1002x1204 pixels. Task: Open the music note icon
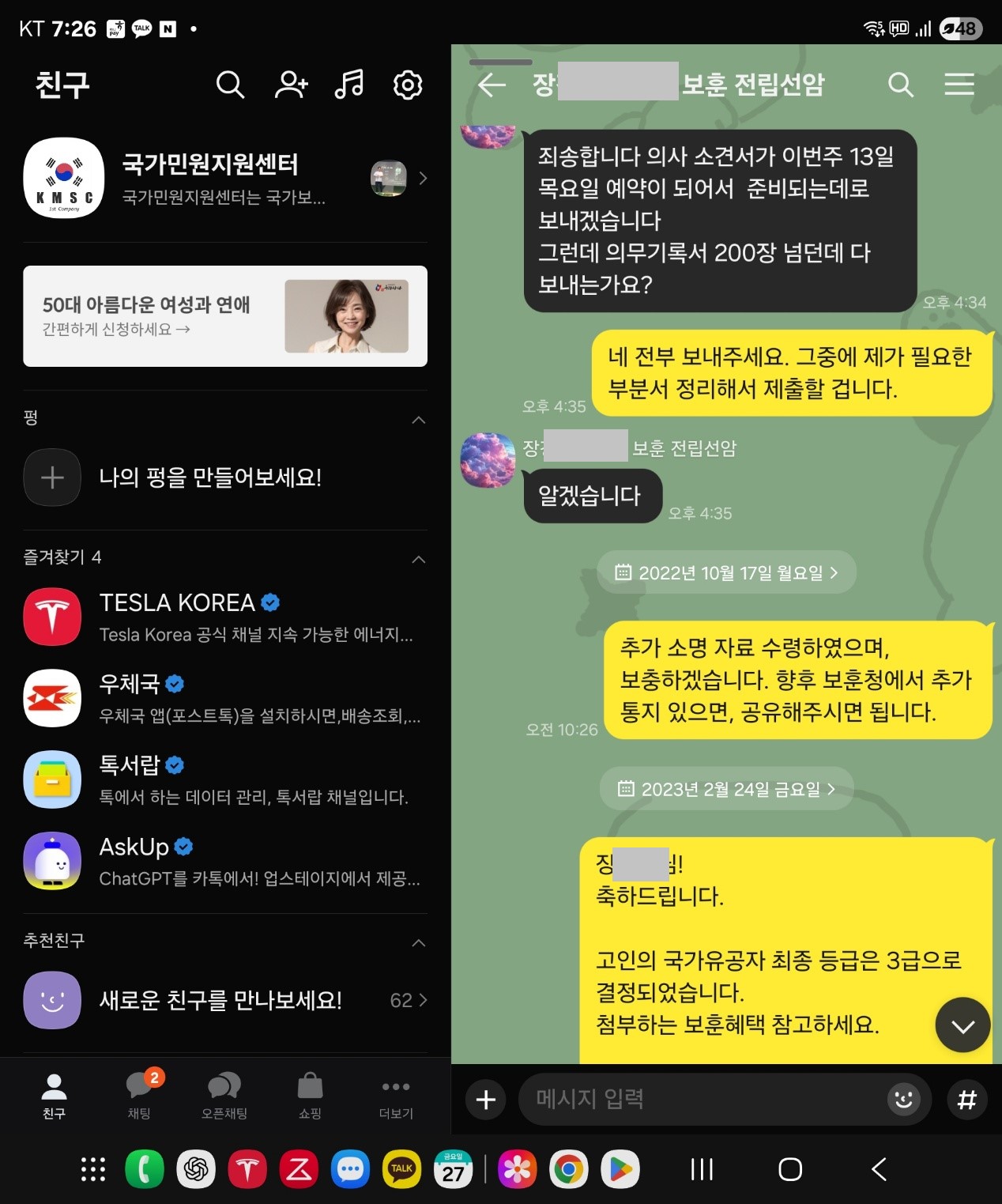point(348,85)
